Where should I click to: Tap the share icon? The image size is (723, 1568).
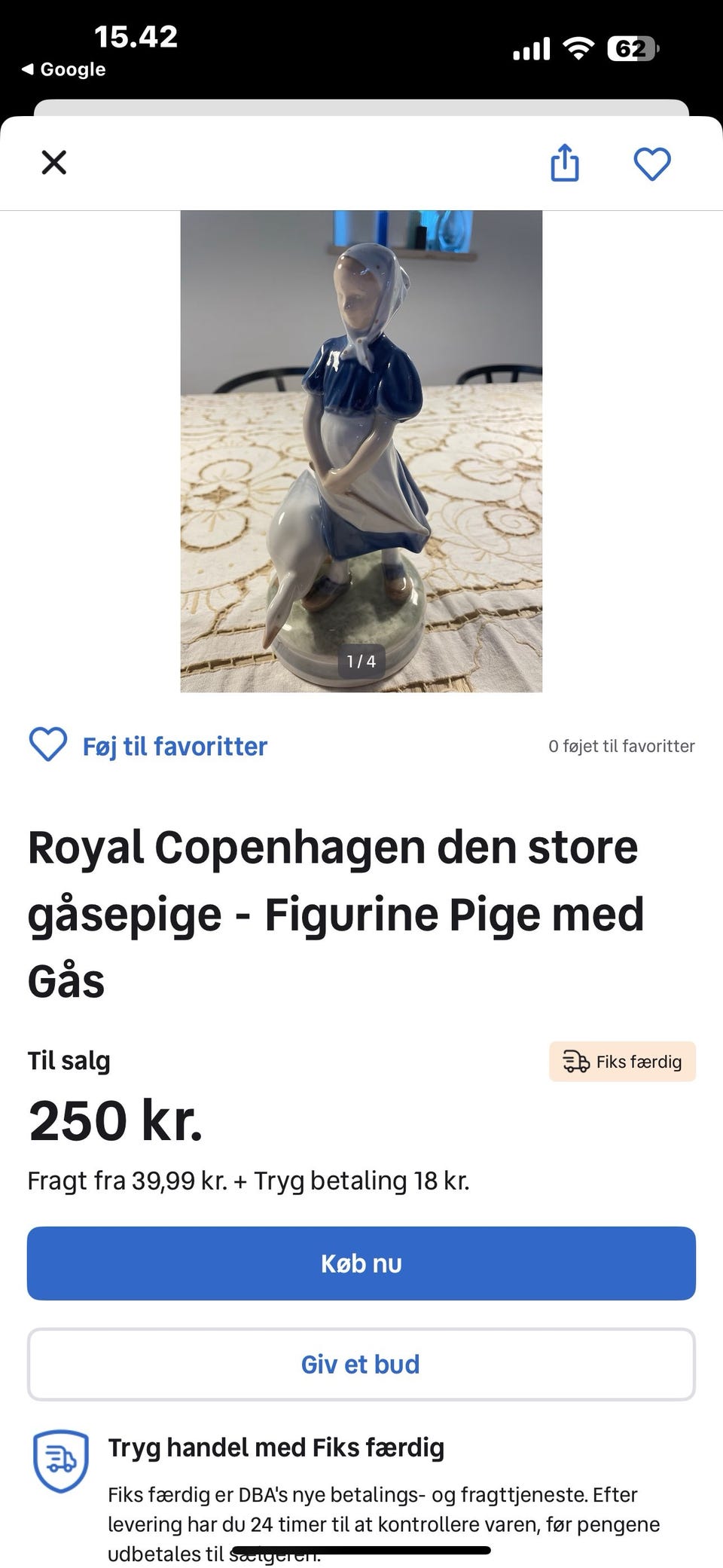point(565,163)
